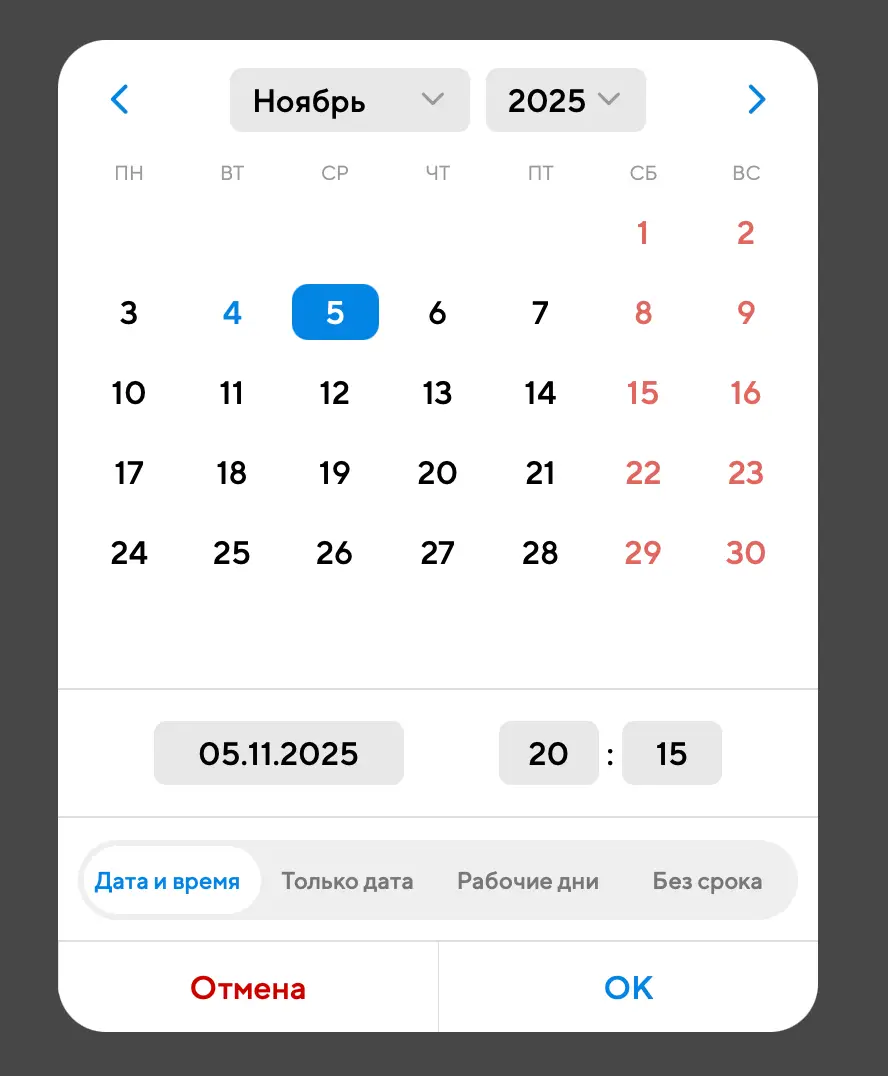Image resolution: width=888 pixels, height=1076 pixels.
Task: Select November 4 in the calendar
Action: click(x=232, y=313)
